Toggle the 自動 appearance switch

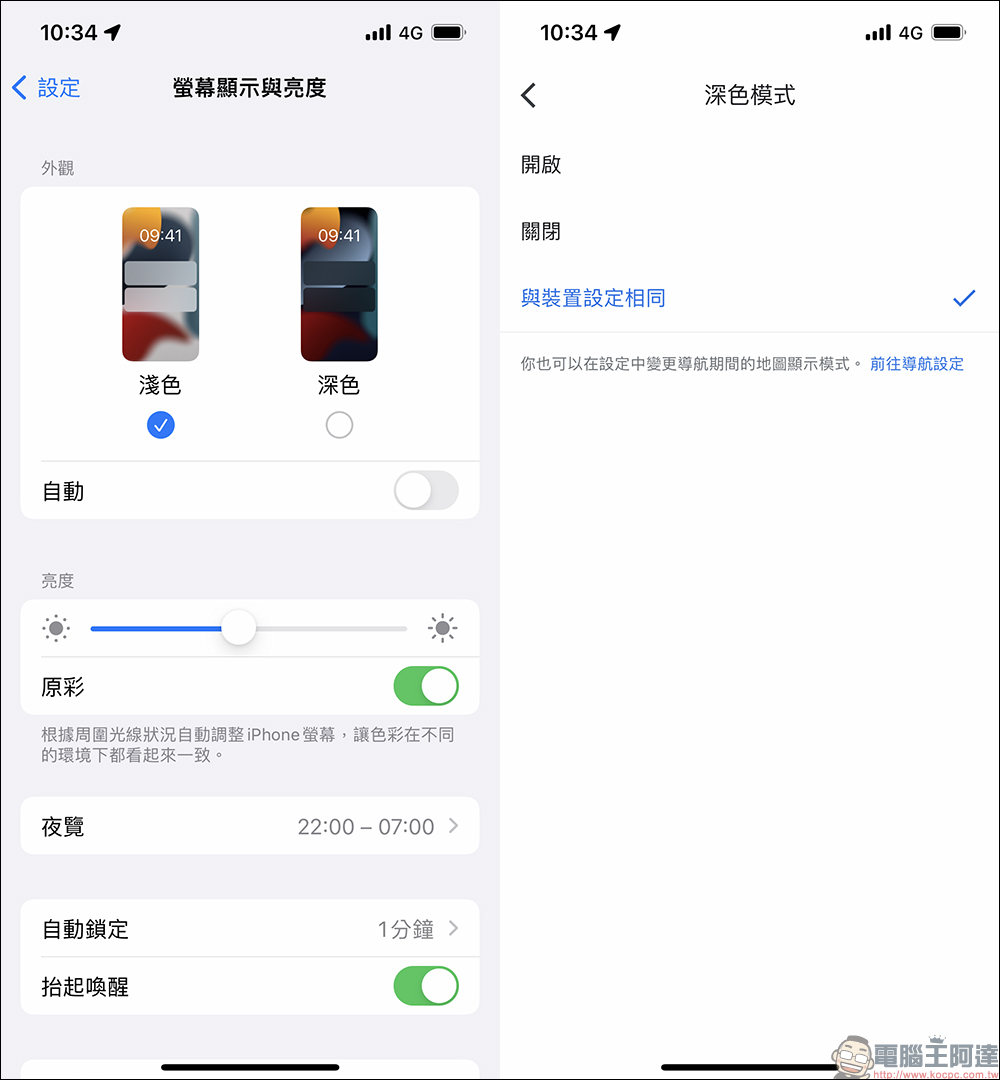[x=426, y=491]
